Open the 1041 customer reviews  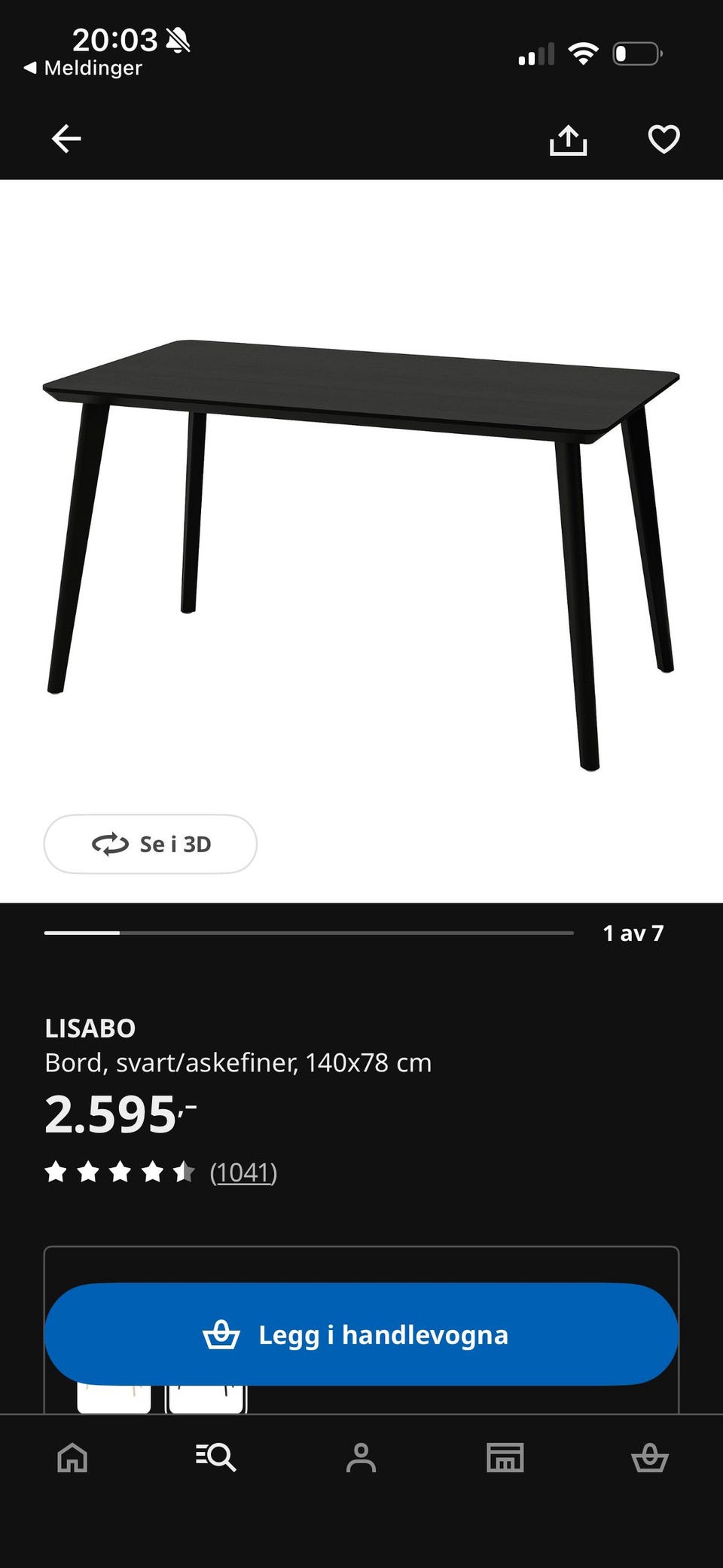coord(243,1172)
